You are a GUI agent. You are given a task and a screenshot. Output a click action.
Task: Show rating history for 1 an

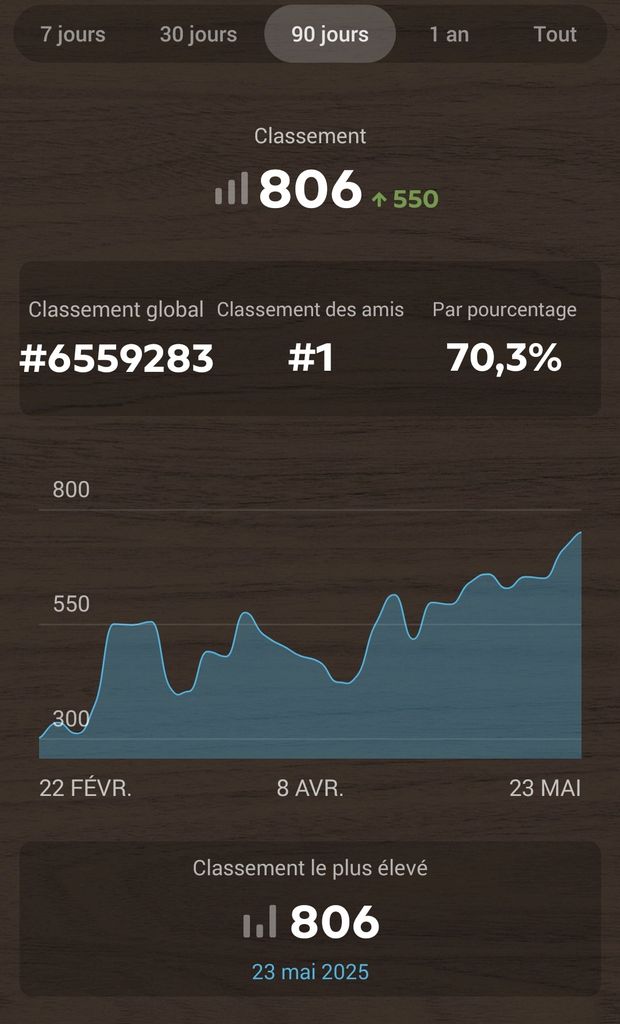pos(449,34)
